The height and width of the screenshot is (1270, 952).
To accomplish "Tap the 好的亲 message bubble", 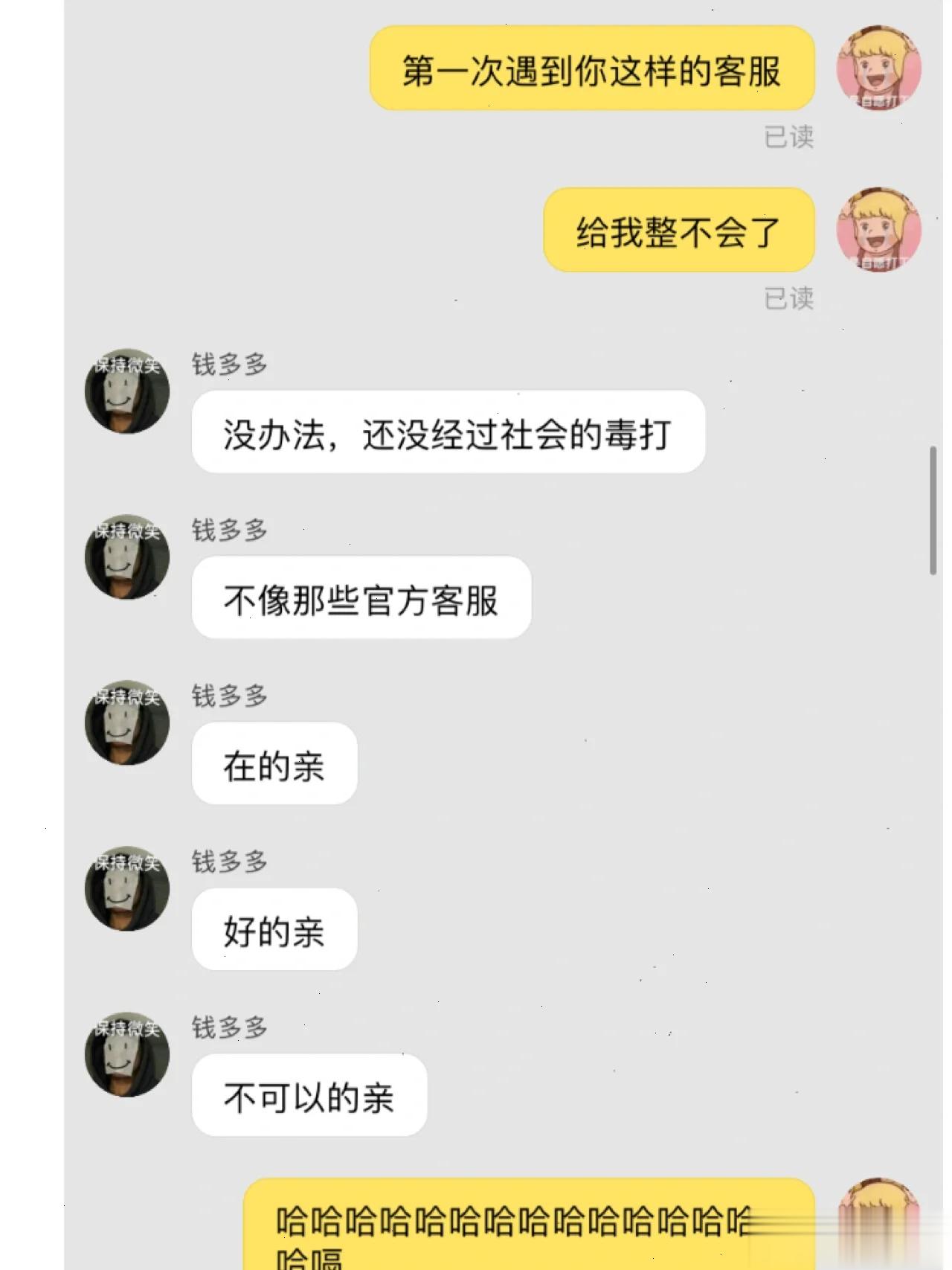I will tap(274, 930).
